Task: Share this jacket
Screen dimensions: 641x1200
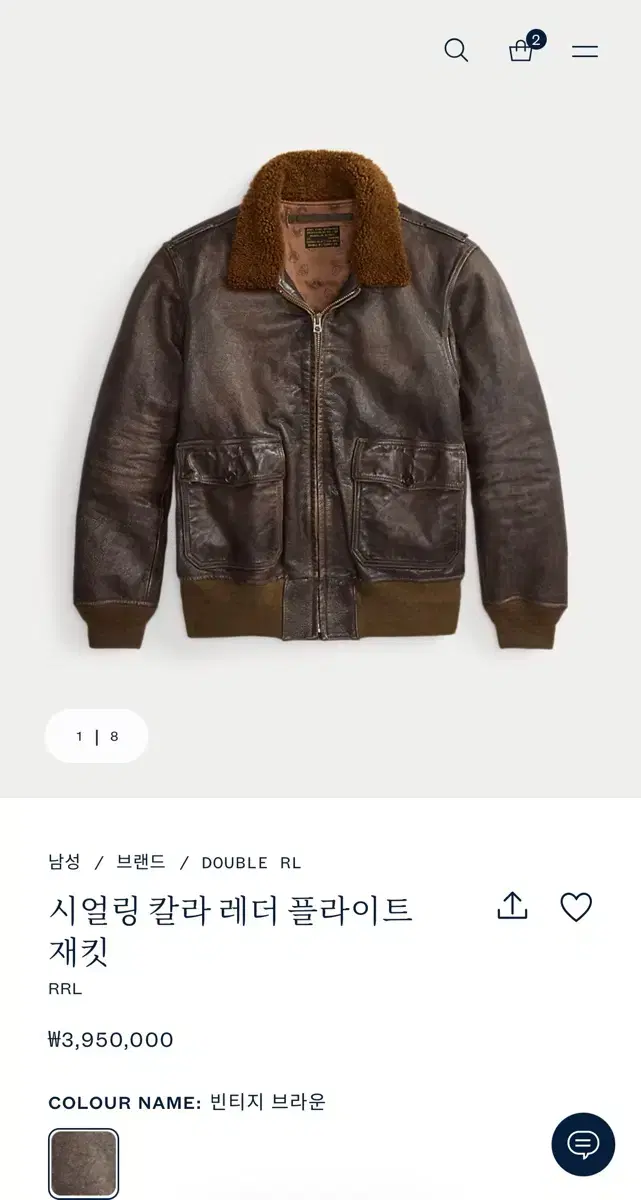Action: 512,906
